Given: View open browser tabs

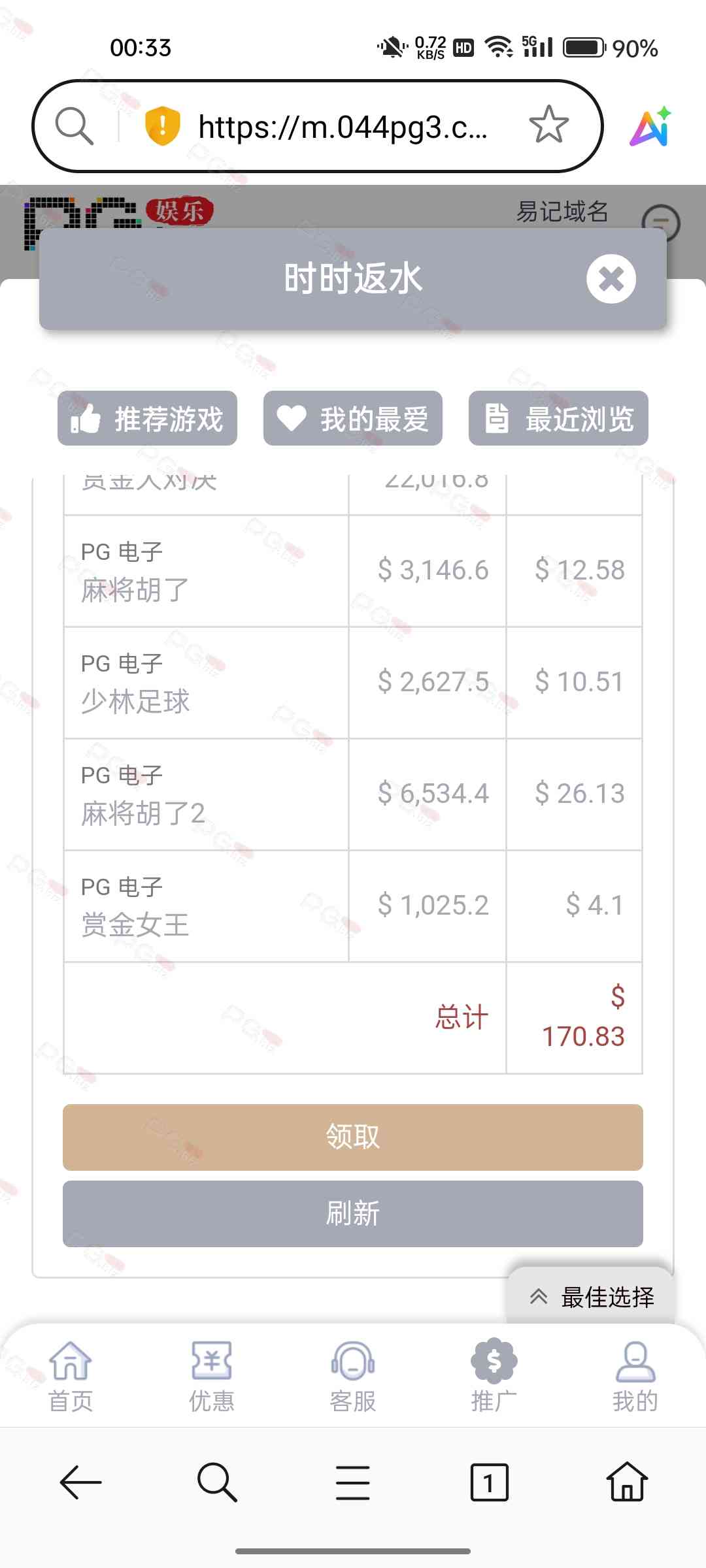Looking at the screenshot, I should (x=489, y=1482).
